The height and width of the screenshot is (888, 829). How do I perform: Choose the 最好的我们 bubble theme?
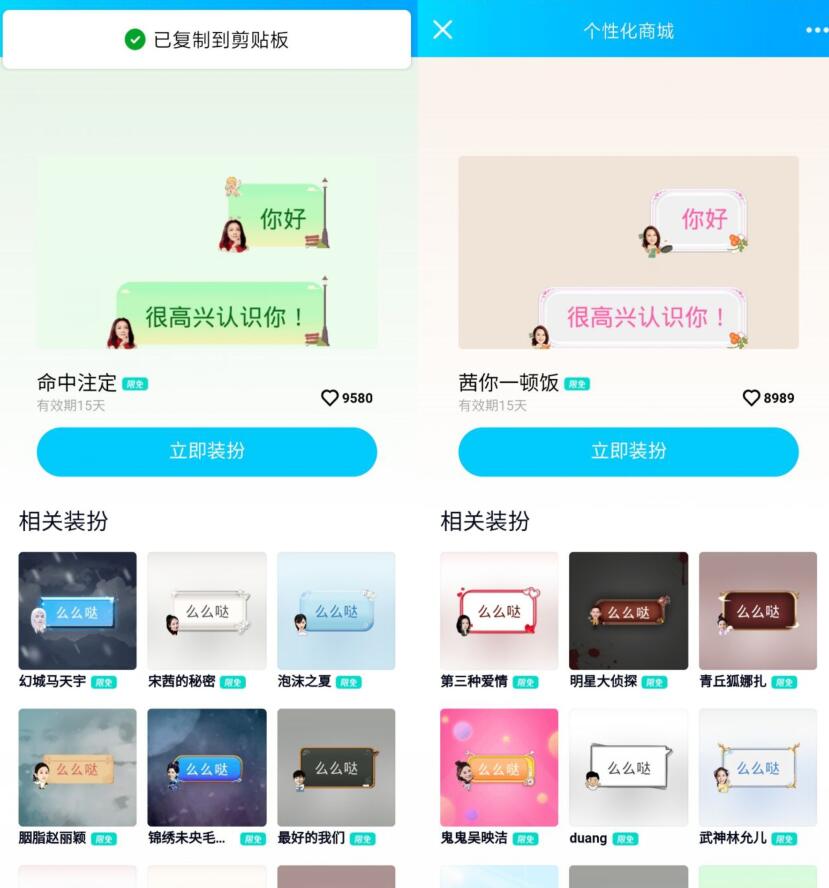click(x=336, y=767)
